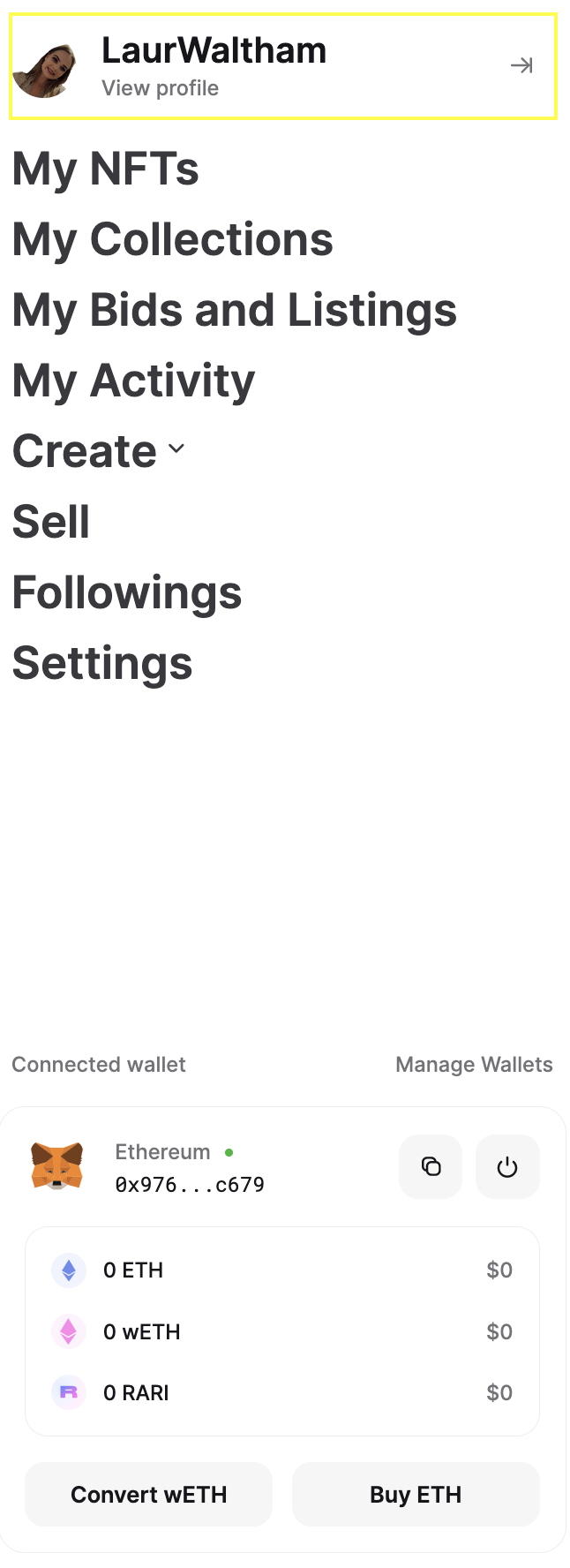Image resolution: width=570 pixels, height=1568 pixels.
Task: Open the Sell page
Action: click(x=51, y=522)
